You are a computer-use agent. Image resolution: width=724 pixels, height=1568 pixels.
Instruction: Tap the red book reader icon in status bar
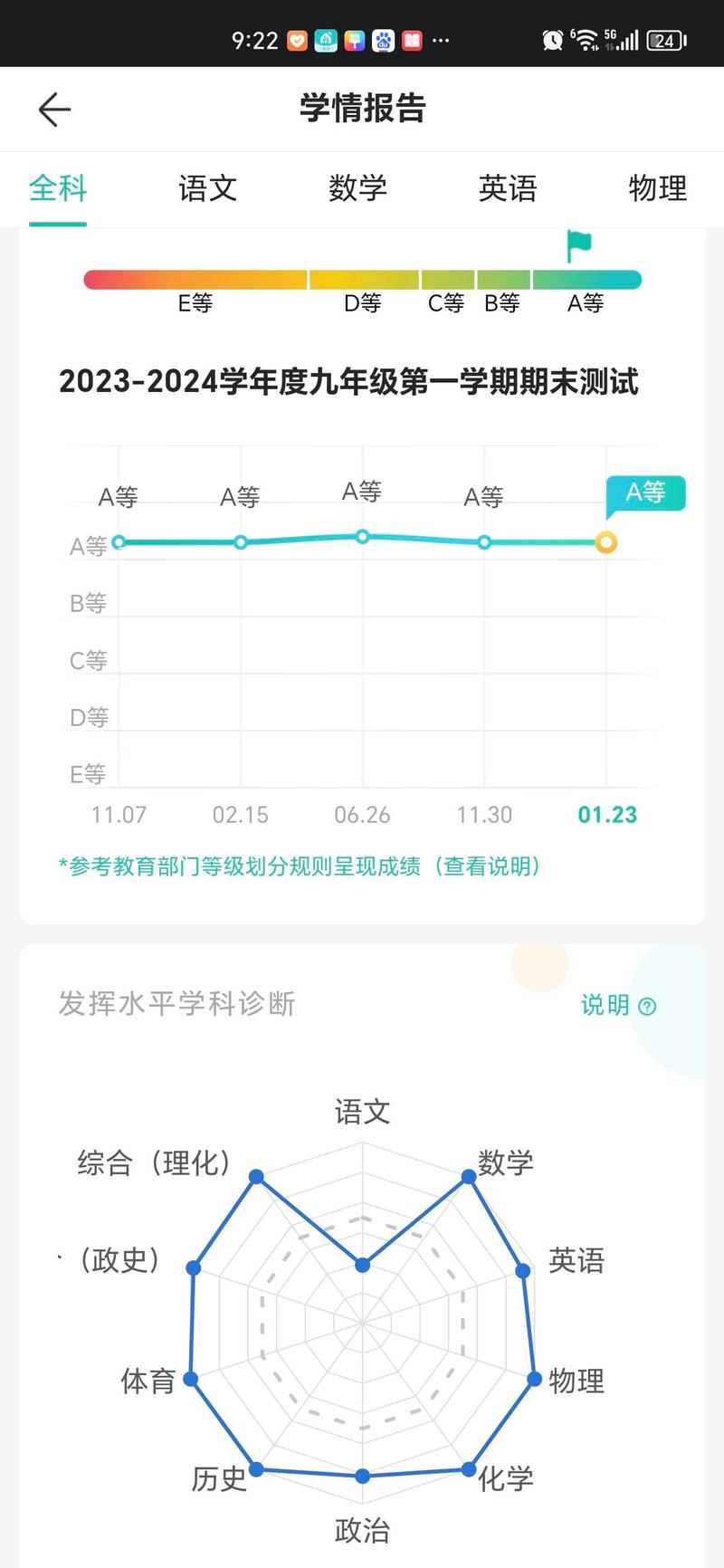coord(412,40)
